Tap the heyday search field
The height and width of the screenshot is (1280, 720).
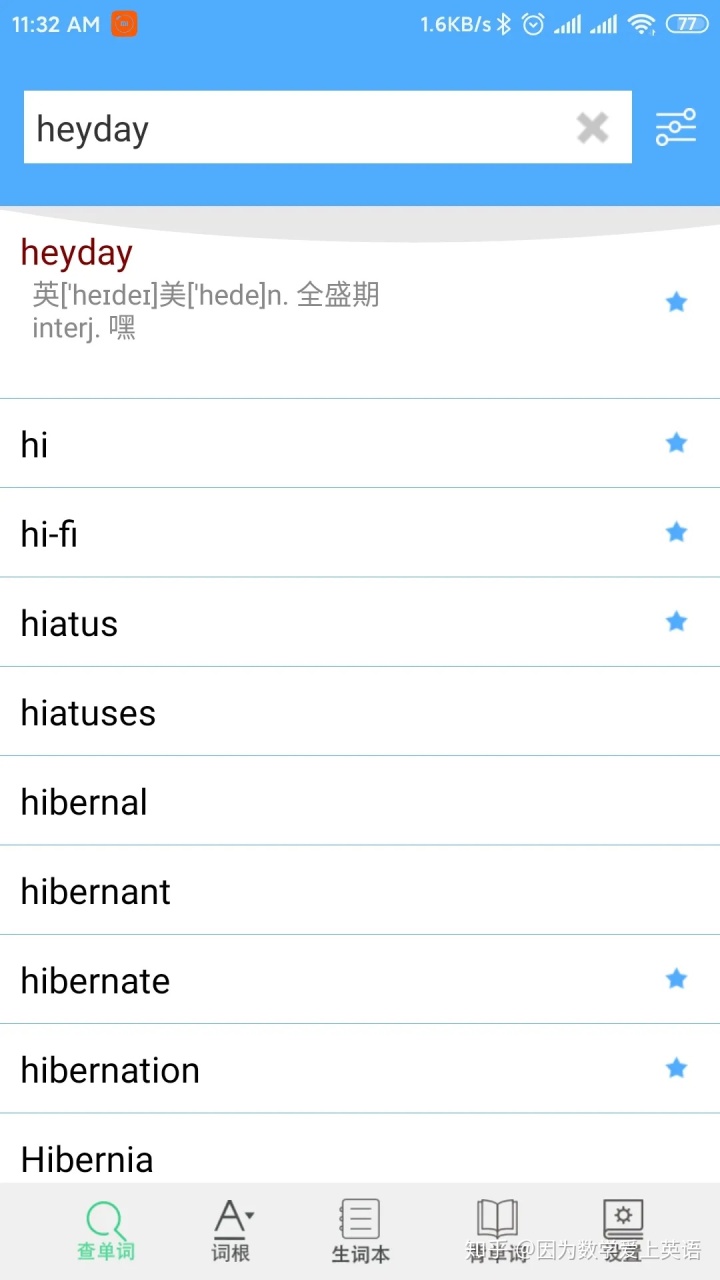pos(300,127)
